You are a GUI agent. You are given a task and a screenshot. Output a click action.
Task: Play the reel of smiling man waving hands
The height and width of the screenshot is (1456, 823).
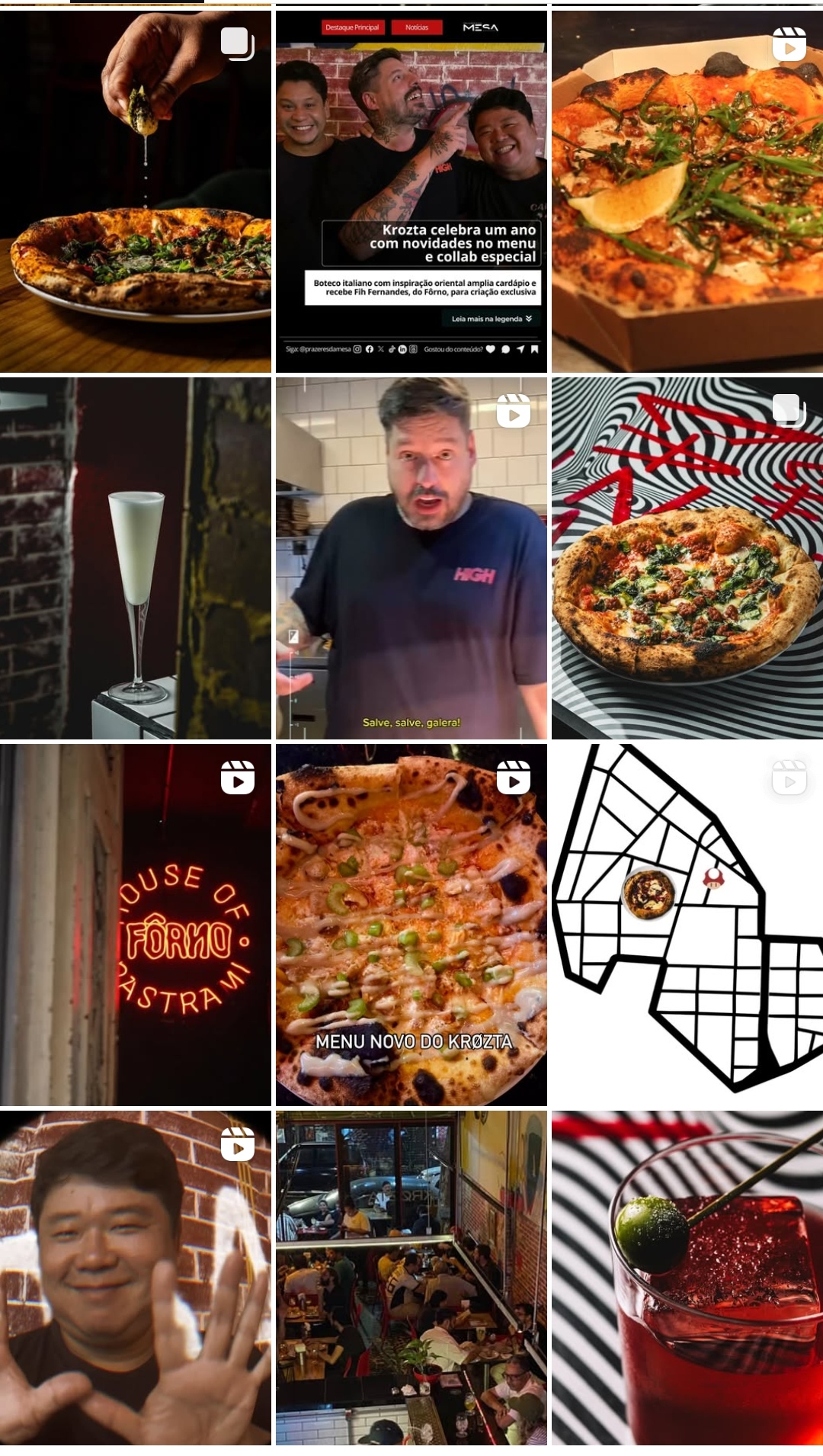(136, 1278)
